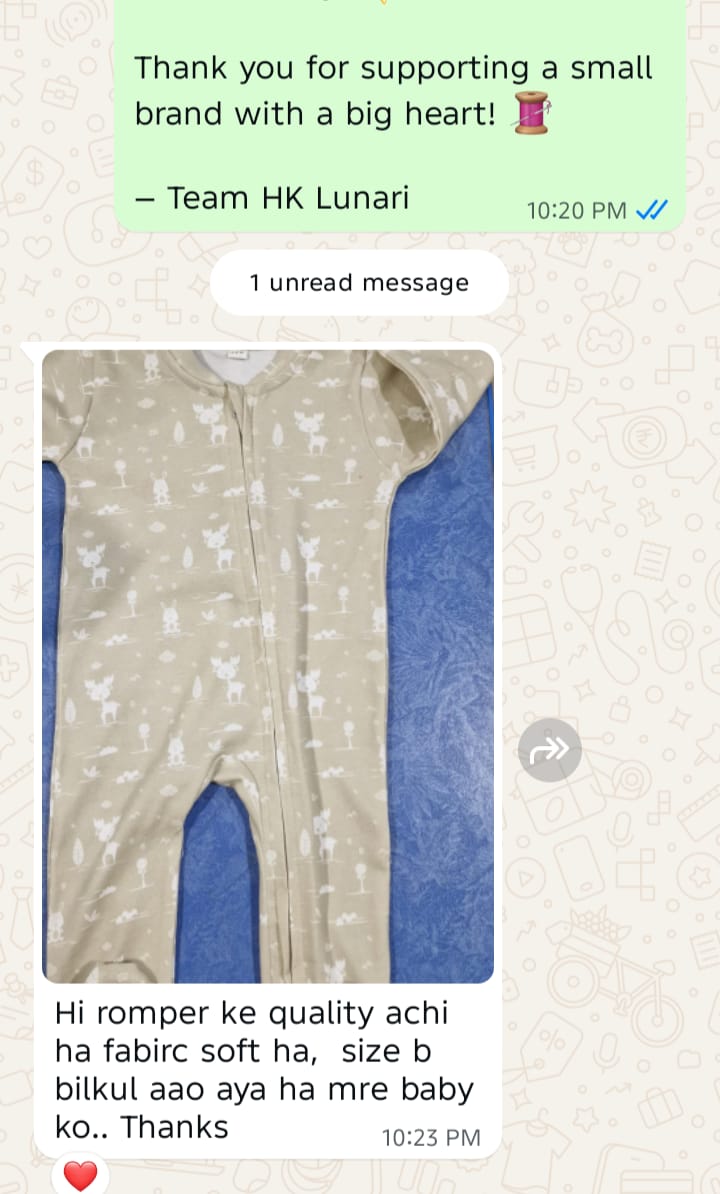Tap the dollar price-tag doodle on the wallpaper
This screenshot has width=720, height=1194.
point(33,170)
